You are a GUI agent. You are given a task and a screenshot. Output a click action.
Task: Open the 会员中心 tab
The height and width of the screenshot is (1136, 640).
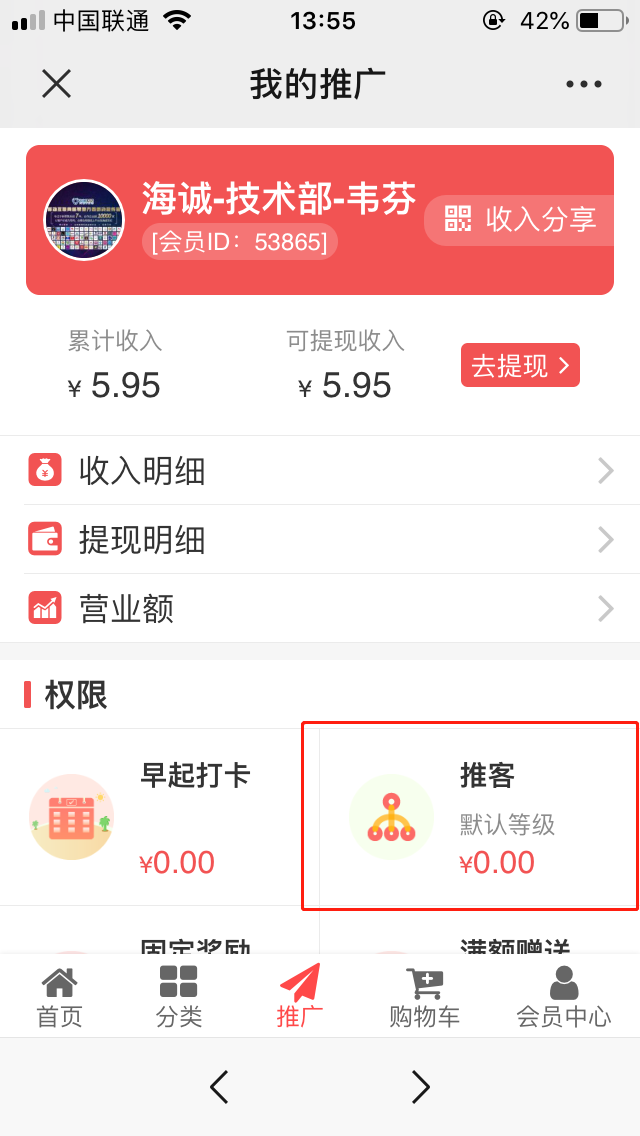click(563, 996)
